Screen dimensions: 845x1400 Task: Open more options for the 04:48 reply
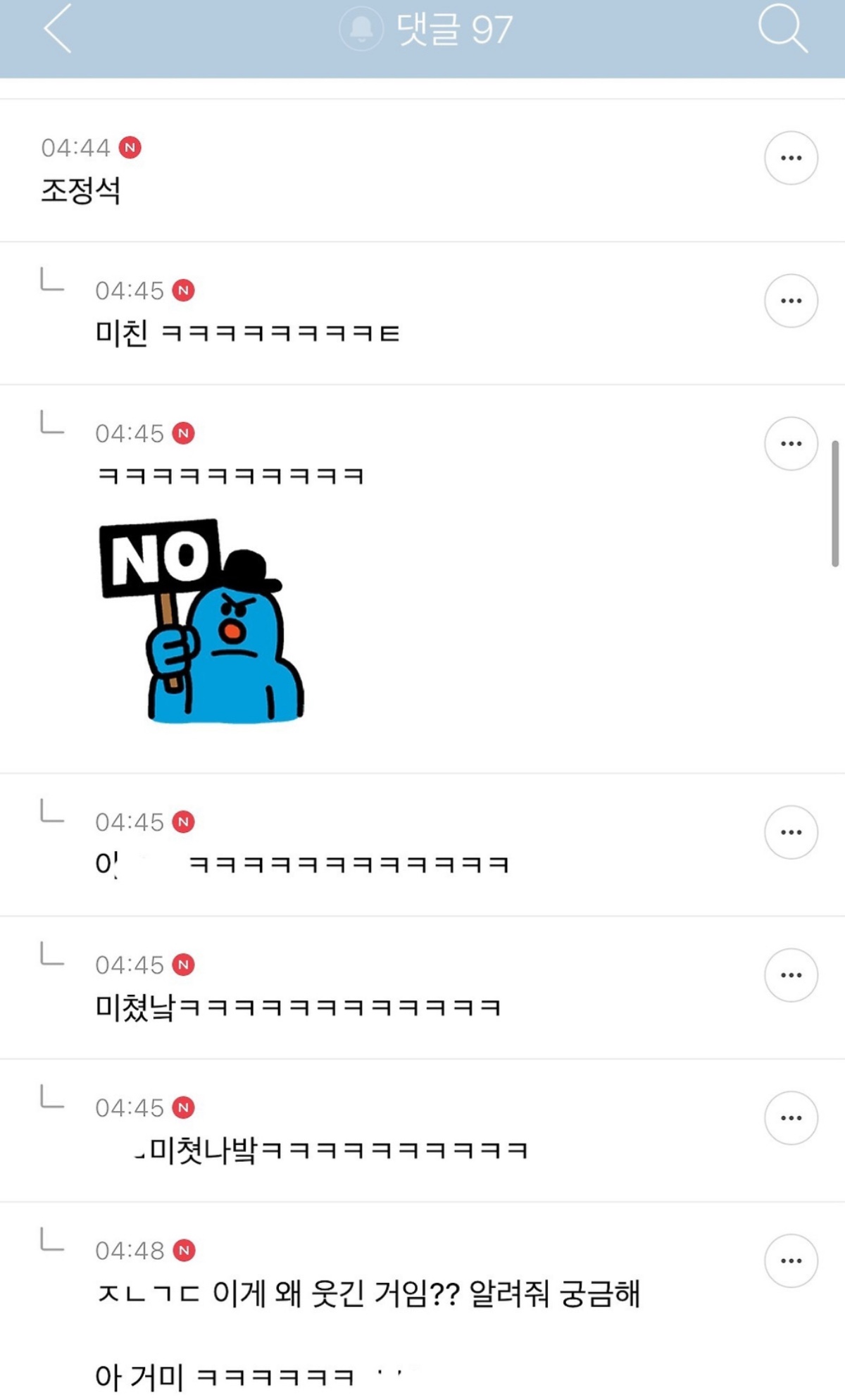point(791,1261)
